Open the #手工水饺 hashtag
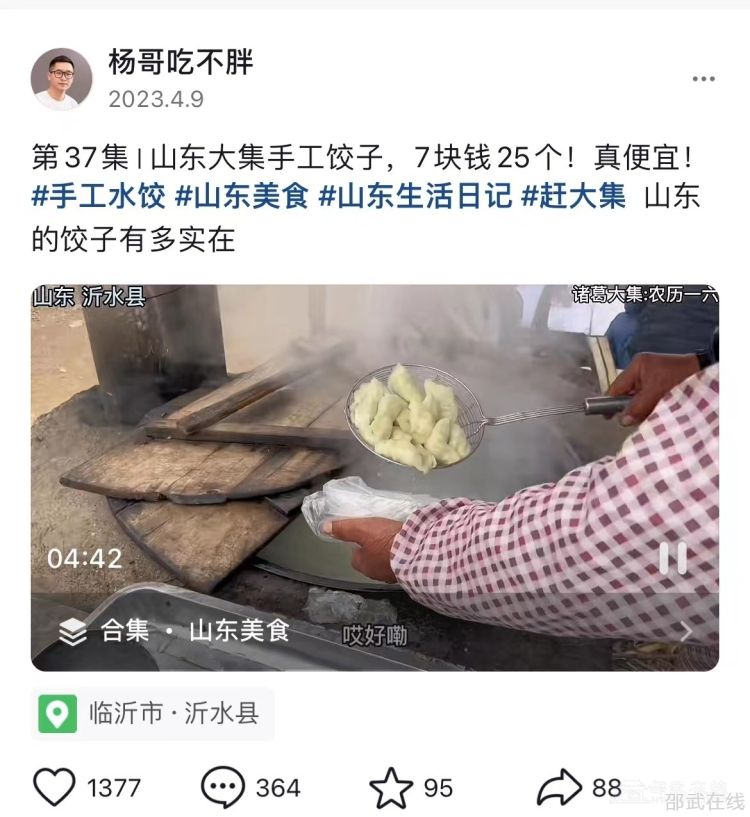 [98, 196]
